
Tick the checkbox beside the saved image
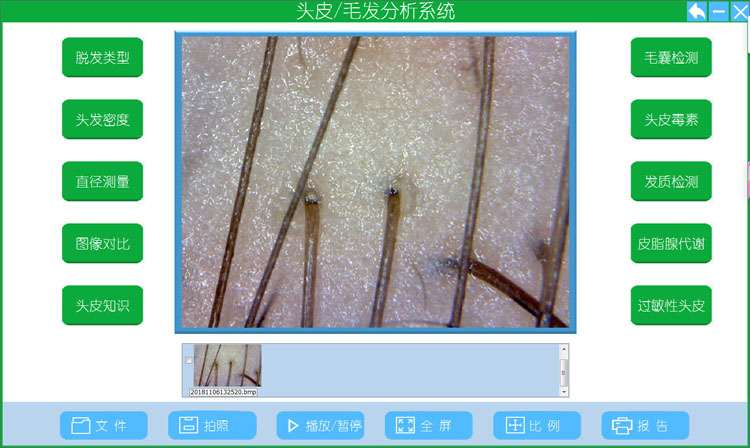189,360
